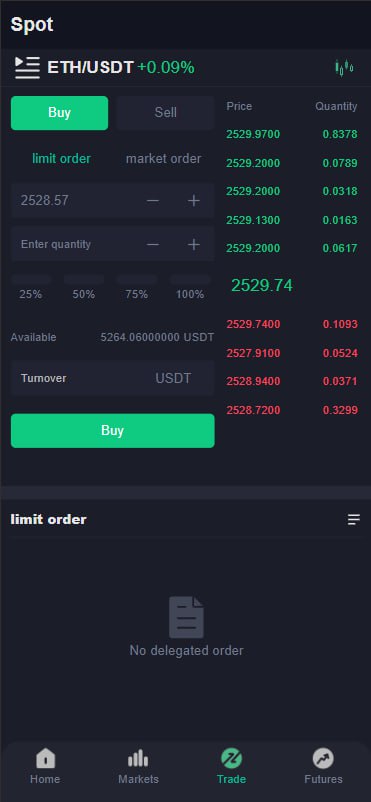Image resolution: width=371 pixels, height=802 pixels.
Task: Open the candlestick chart view
Action: [344, 68]
